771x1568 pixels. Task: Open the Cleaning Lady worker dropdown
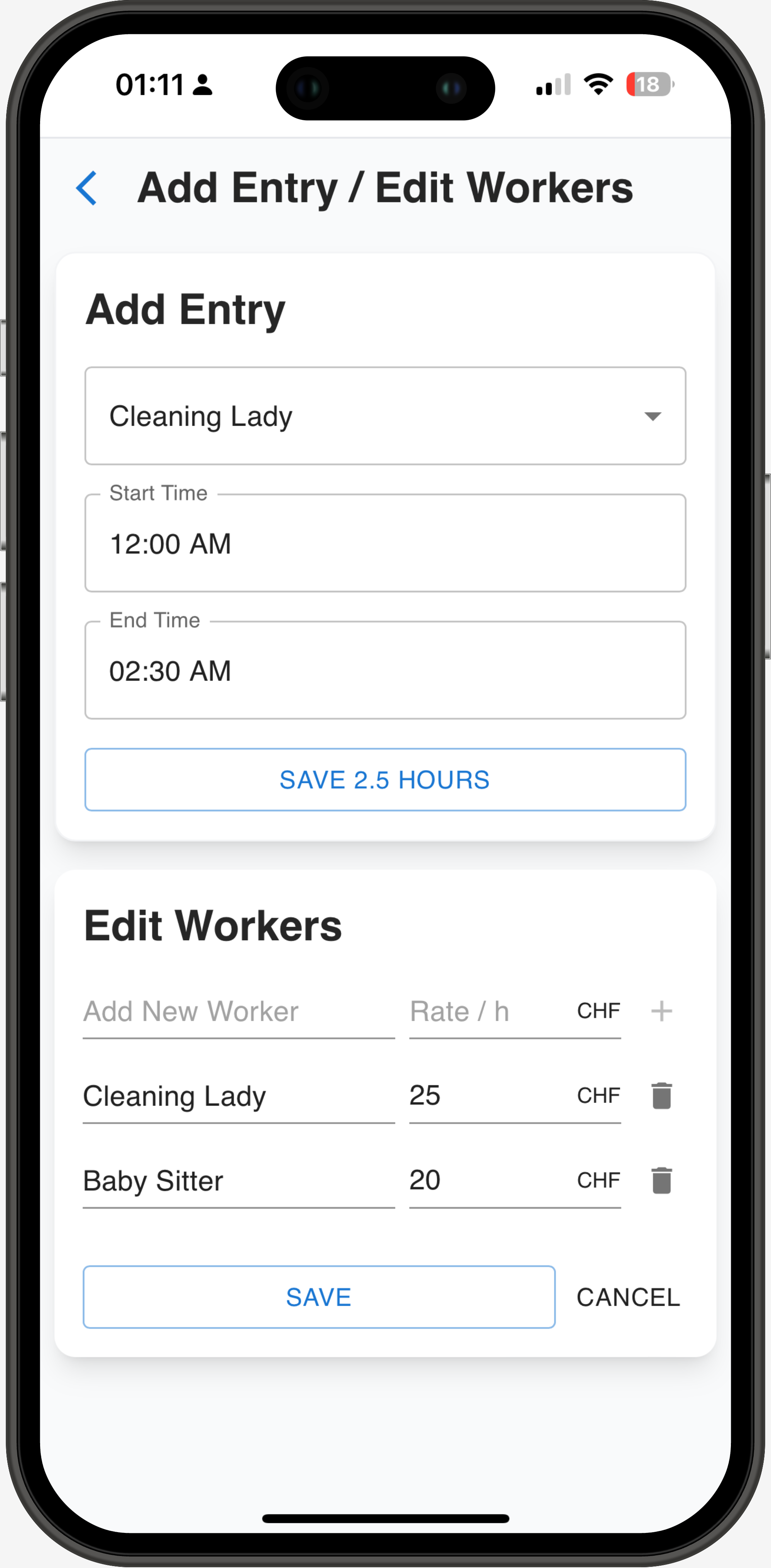pos(385,416)
